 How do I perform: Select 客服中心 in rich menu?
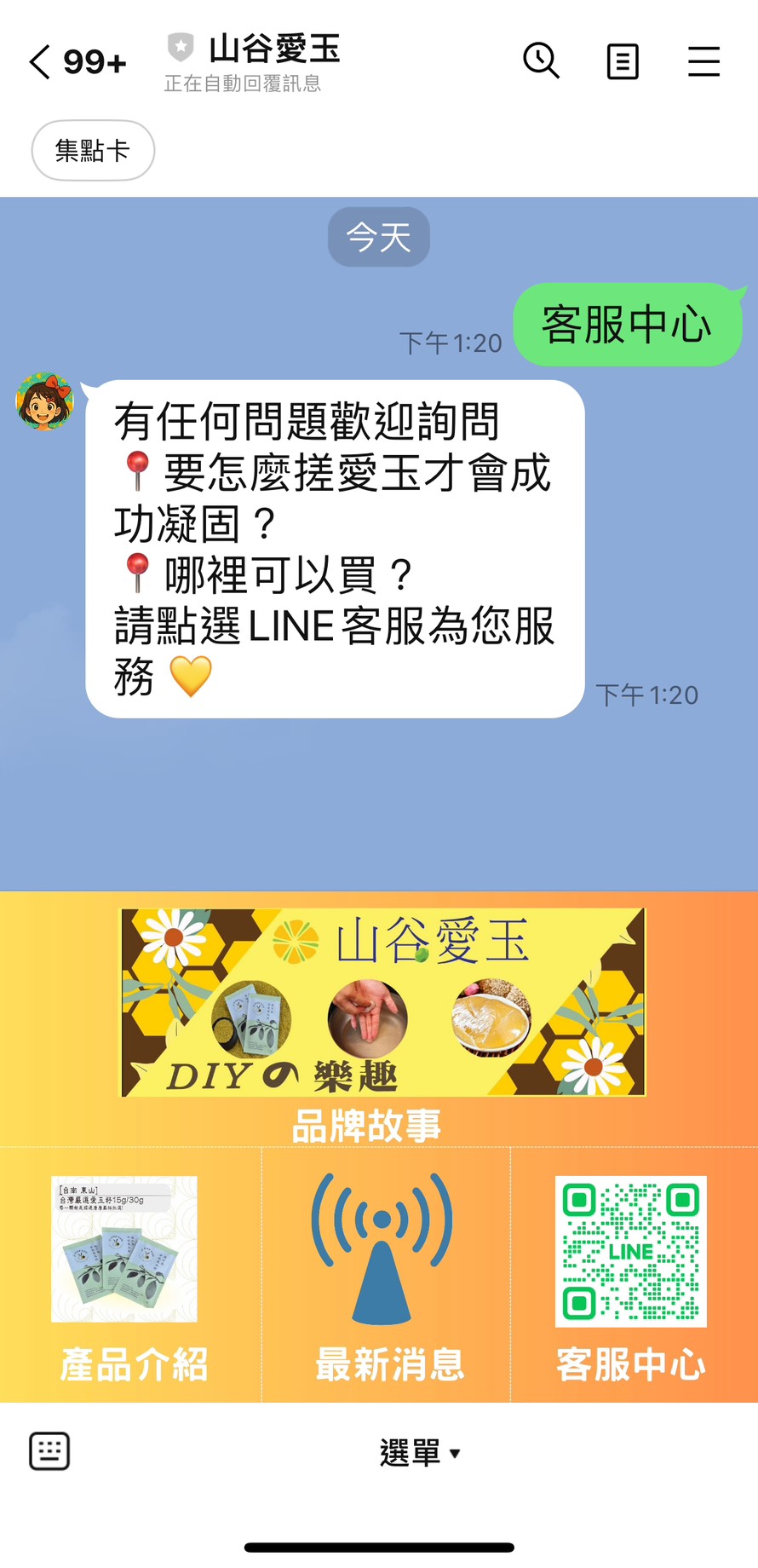pos(632,1274)
